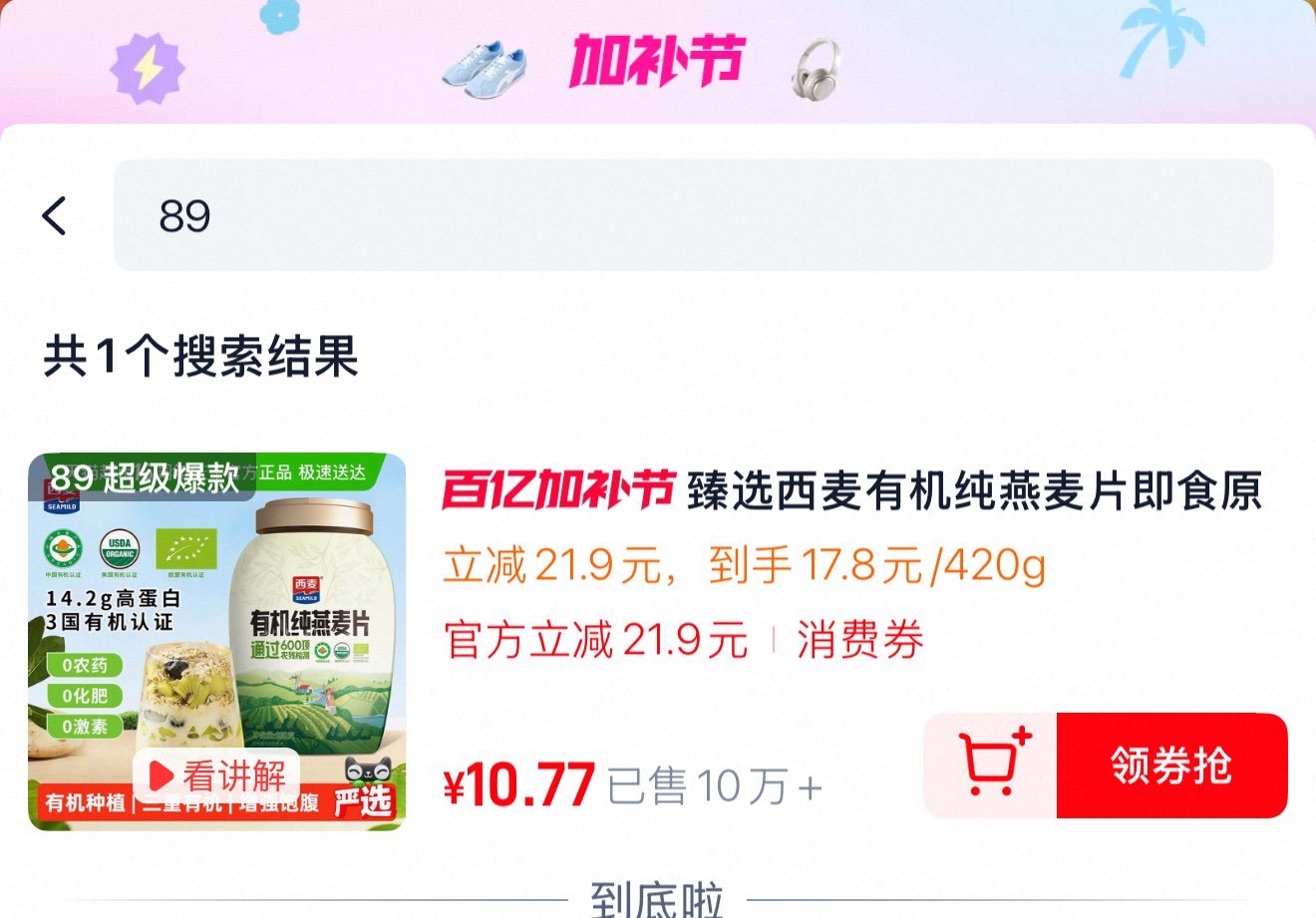
Task: Add the oatmeal to the shopping cart
Action: click(x=991, y=765)
